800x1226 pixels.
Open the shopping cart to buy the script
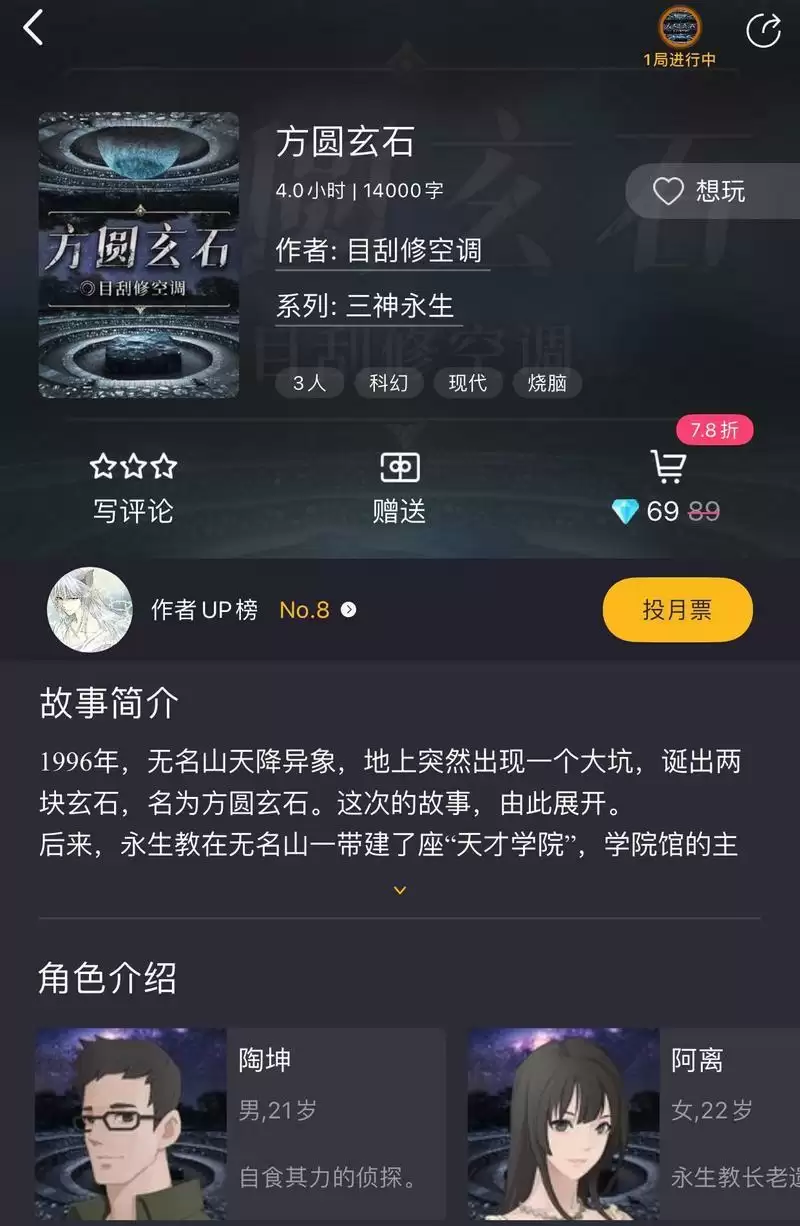(x=668, y=465)
